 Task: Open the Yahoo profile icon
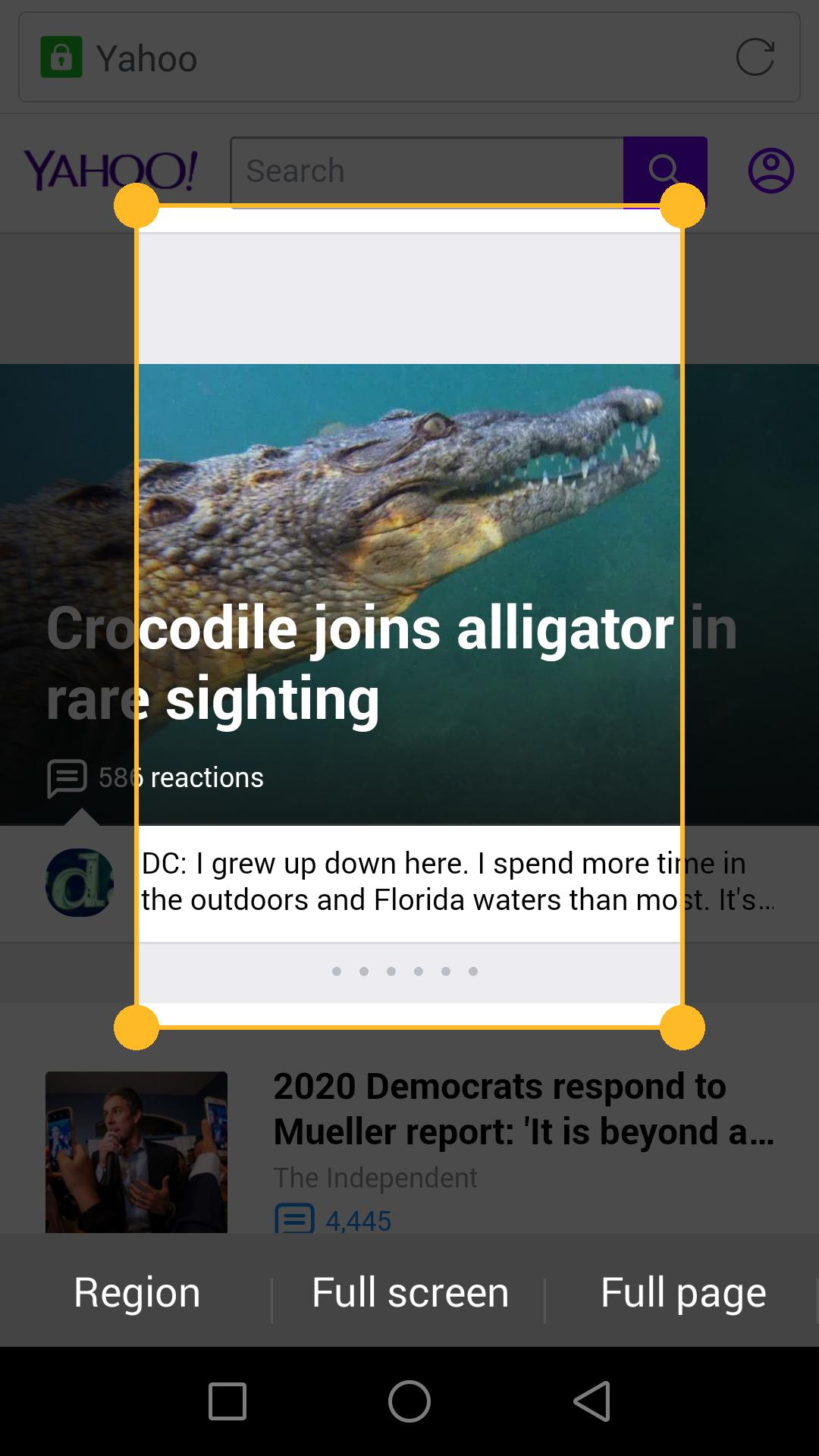(x=770, y=171)
